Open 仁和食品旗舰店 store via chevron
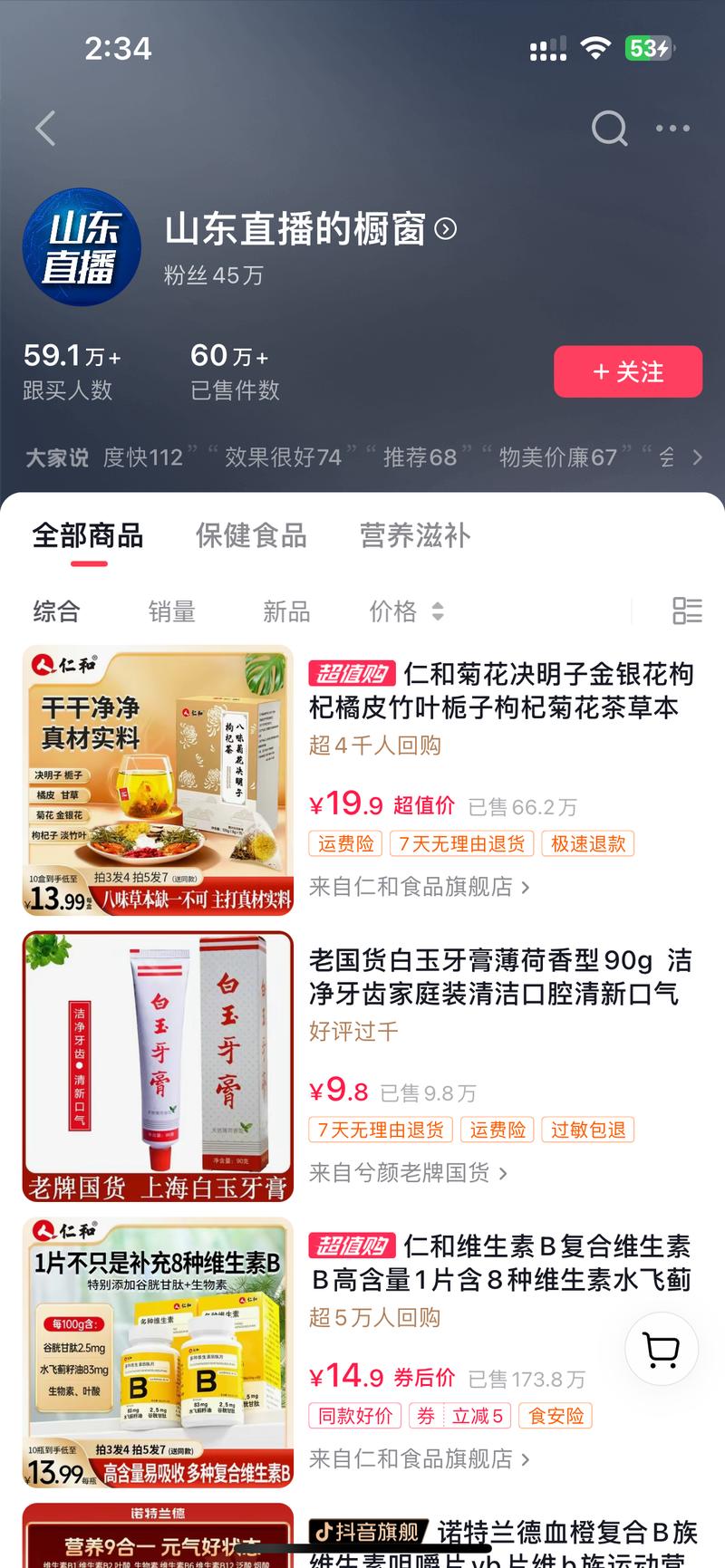This screenshot has height=1568, width=725. pyautogui.click(x=420, y=888)
